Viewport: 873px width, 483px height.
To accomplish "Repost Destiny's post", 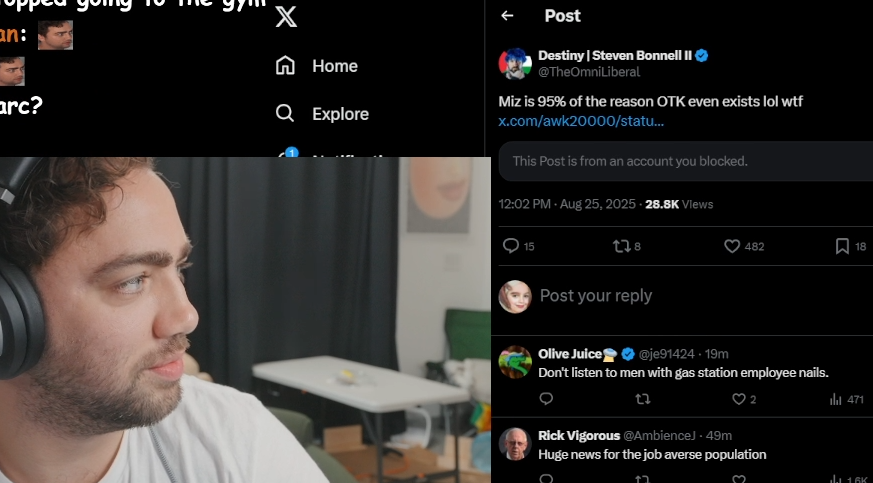I will (621, 246).
